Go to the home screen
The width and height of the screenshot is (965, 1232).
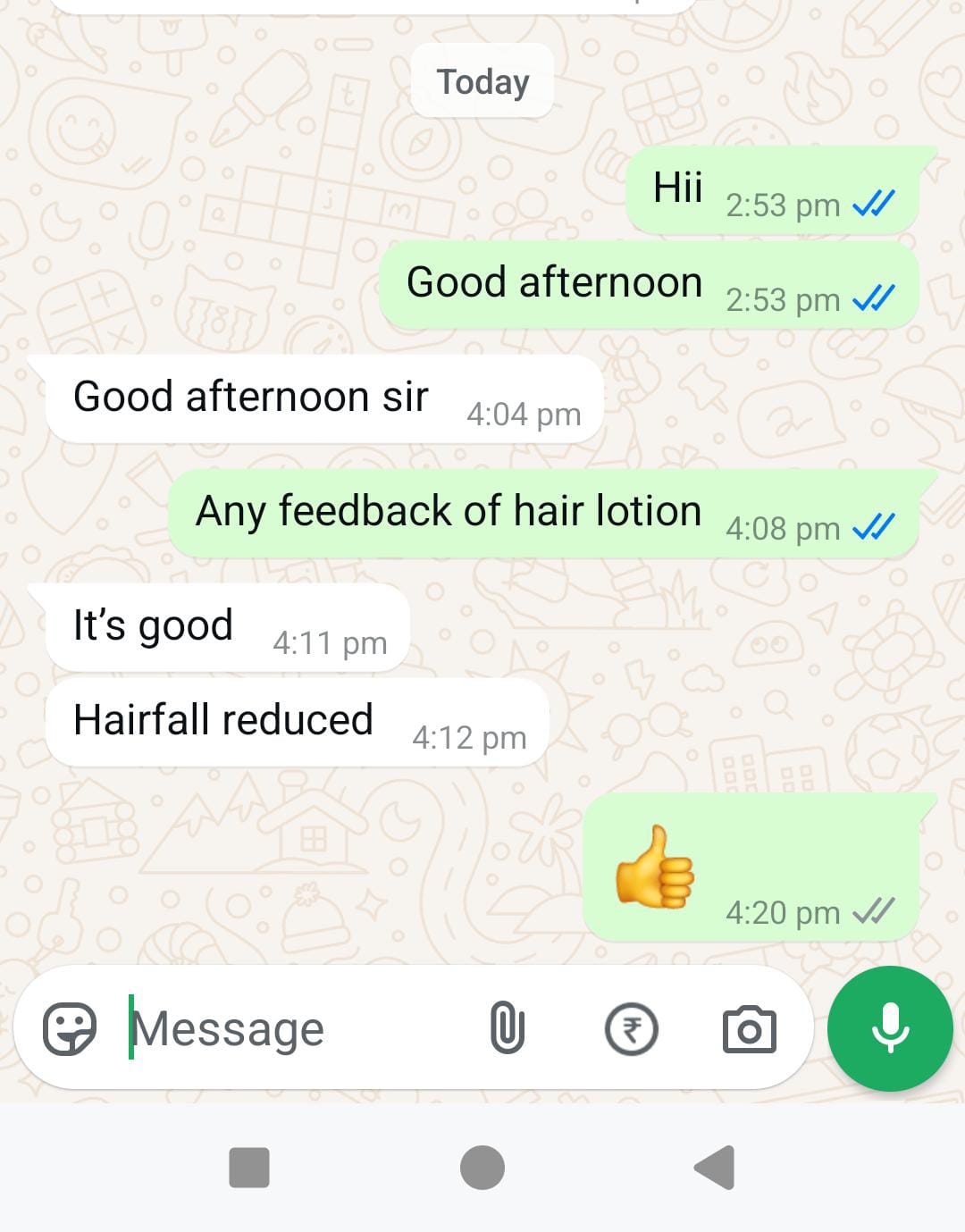[482, 1167]
